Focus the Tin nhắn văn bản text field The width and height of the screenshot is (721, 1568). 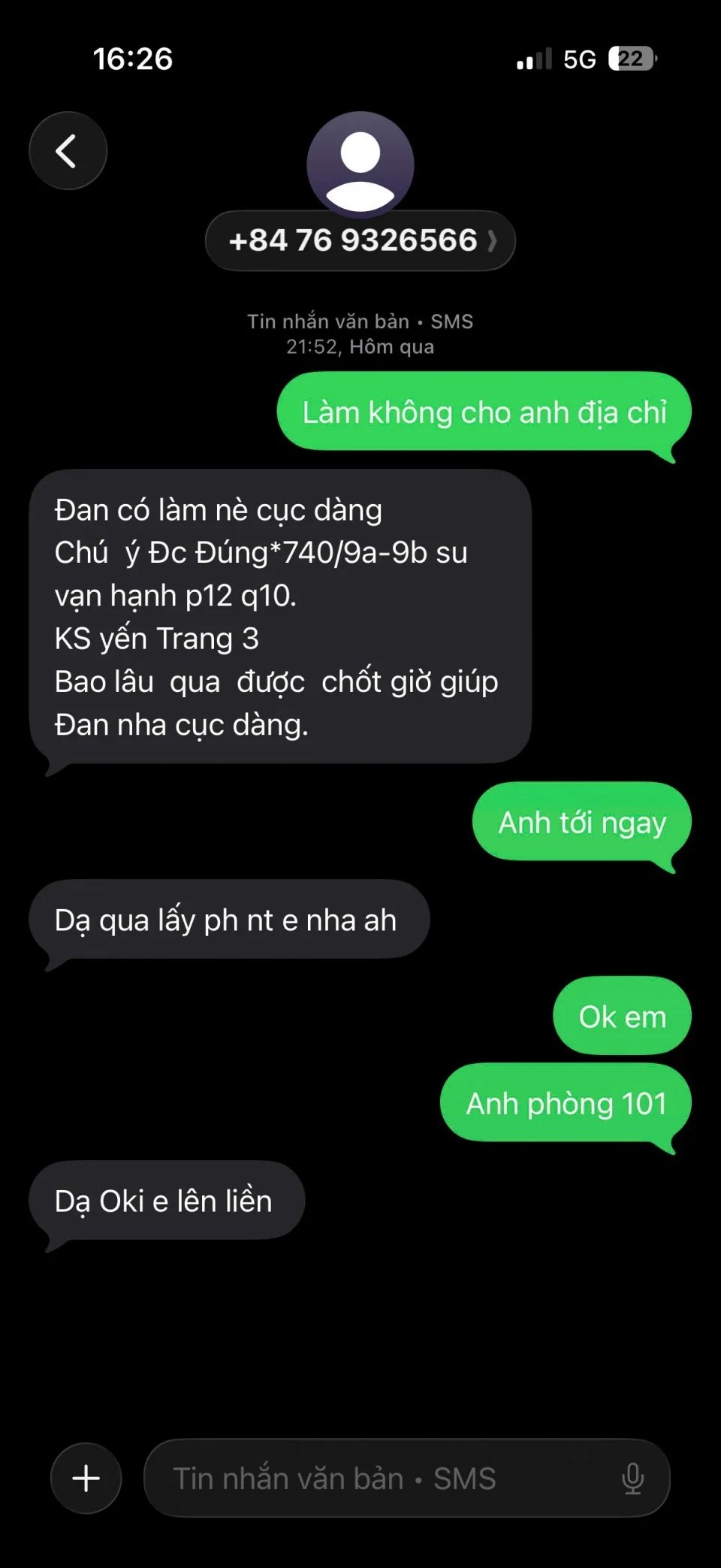[376, 1478]
